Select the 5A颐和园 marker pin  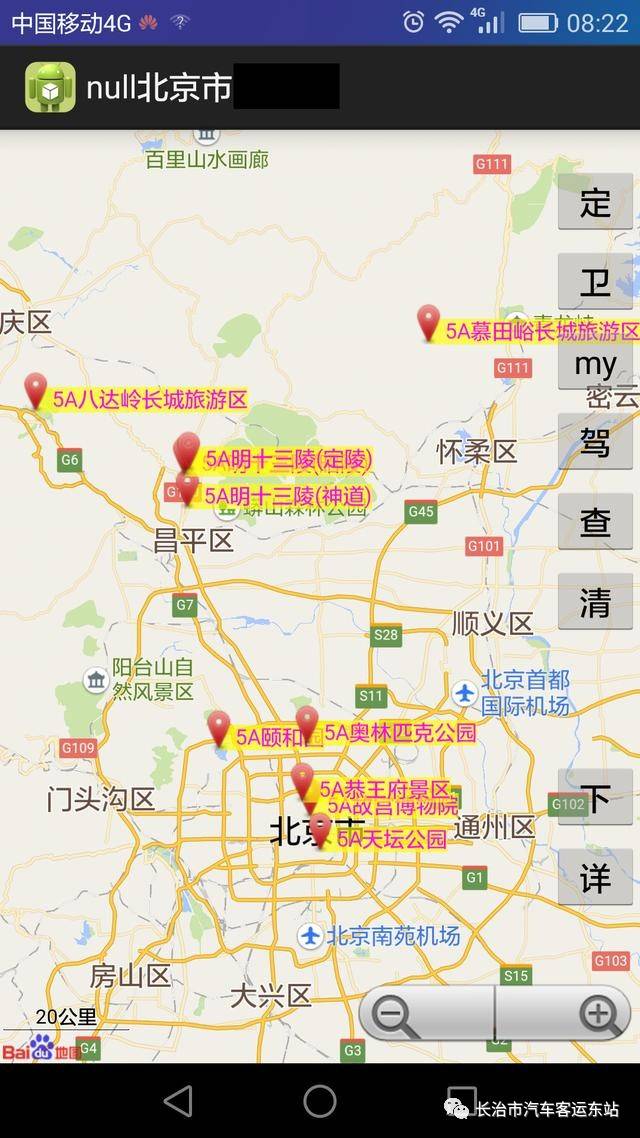coord(218,729)
